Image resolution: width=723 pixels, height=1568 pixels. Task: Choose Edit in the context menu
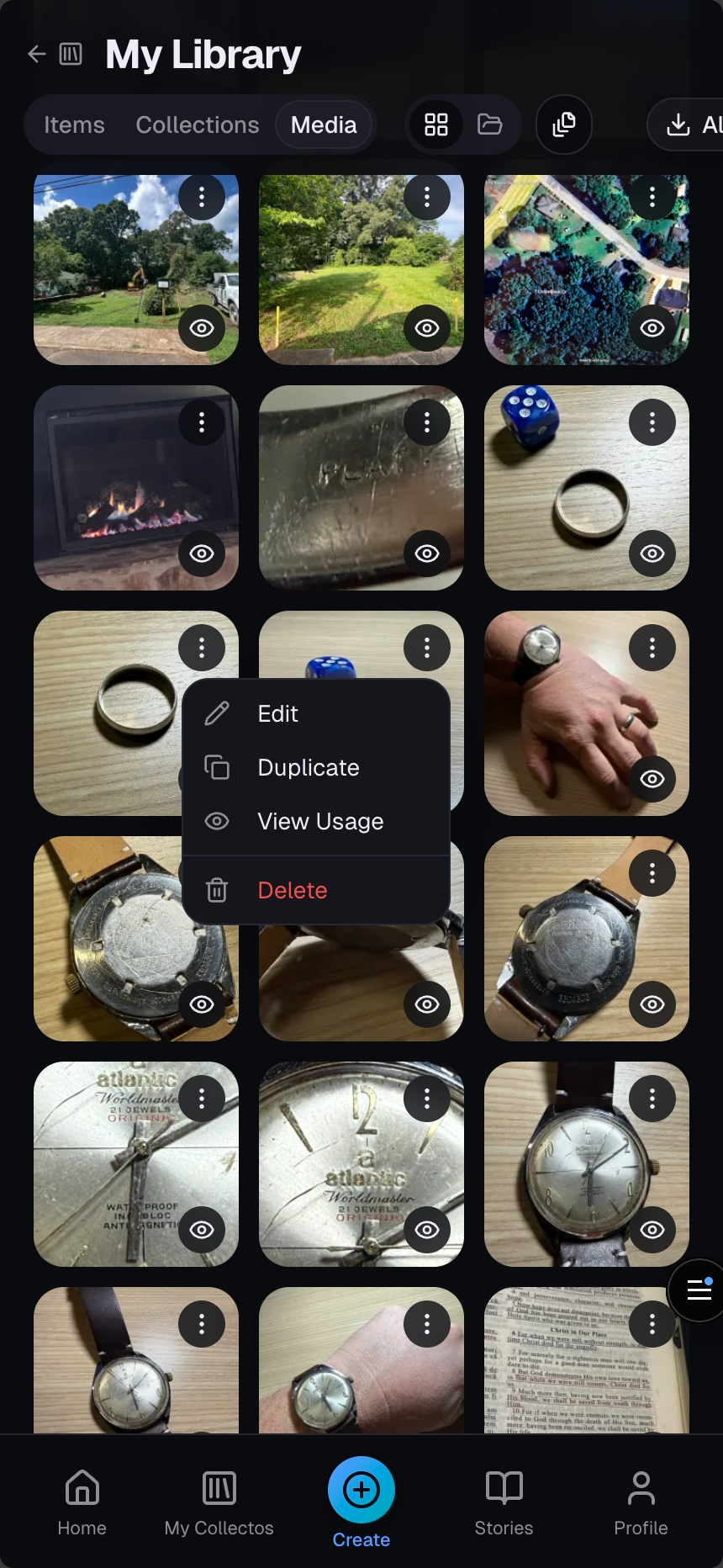pos(277,713)
